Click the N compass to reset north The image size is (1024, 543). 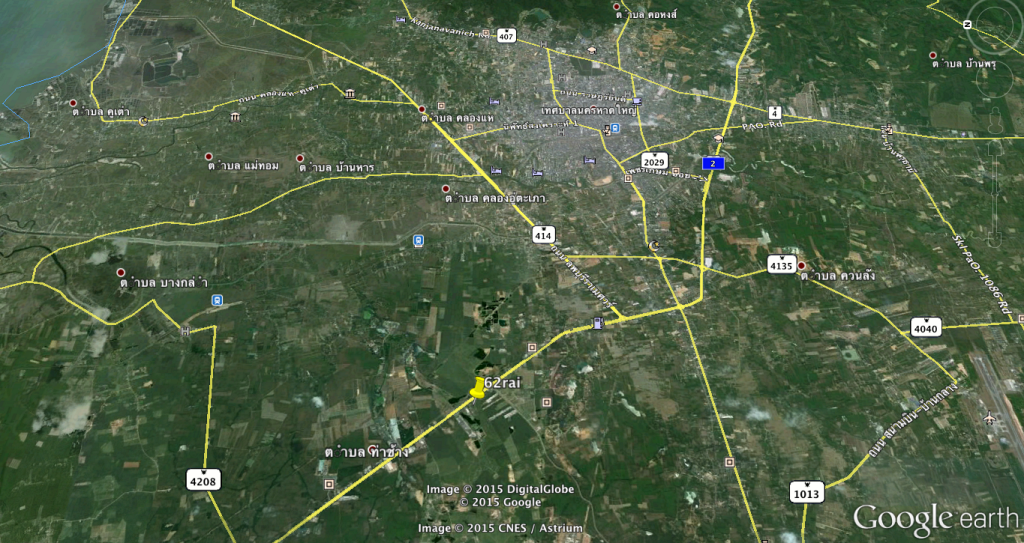tap(968, 24)
